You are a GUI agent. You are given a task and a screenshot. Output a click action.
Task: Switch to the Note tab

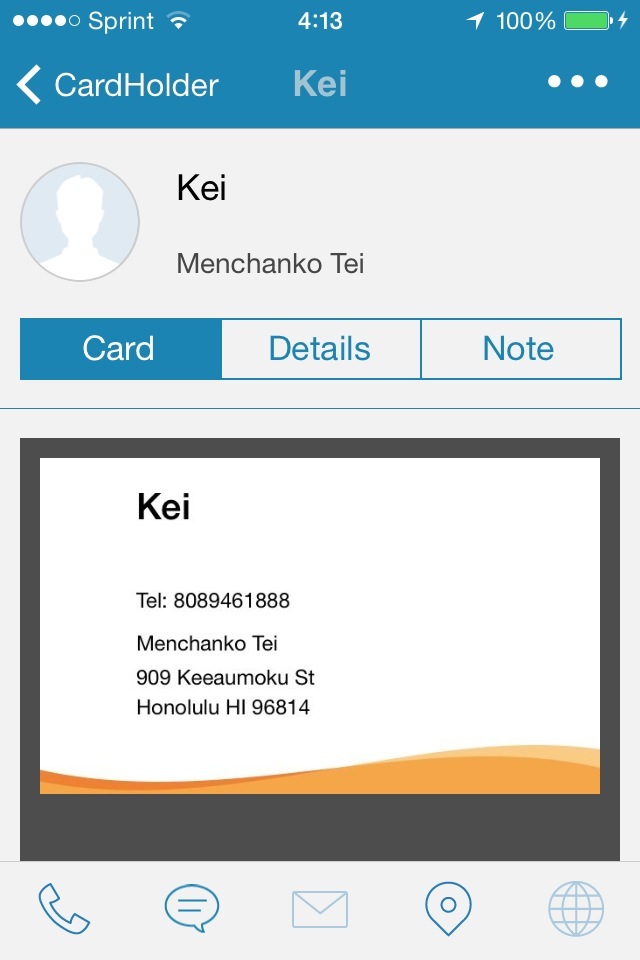519,349
